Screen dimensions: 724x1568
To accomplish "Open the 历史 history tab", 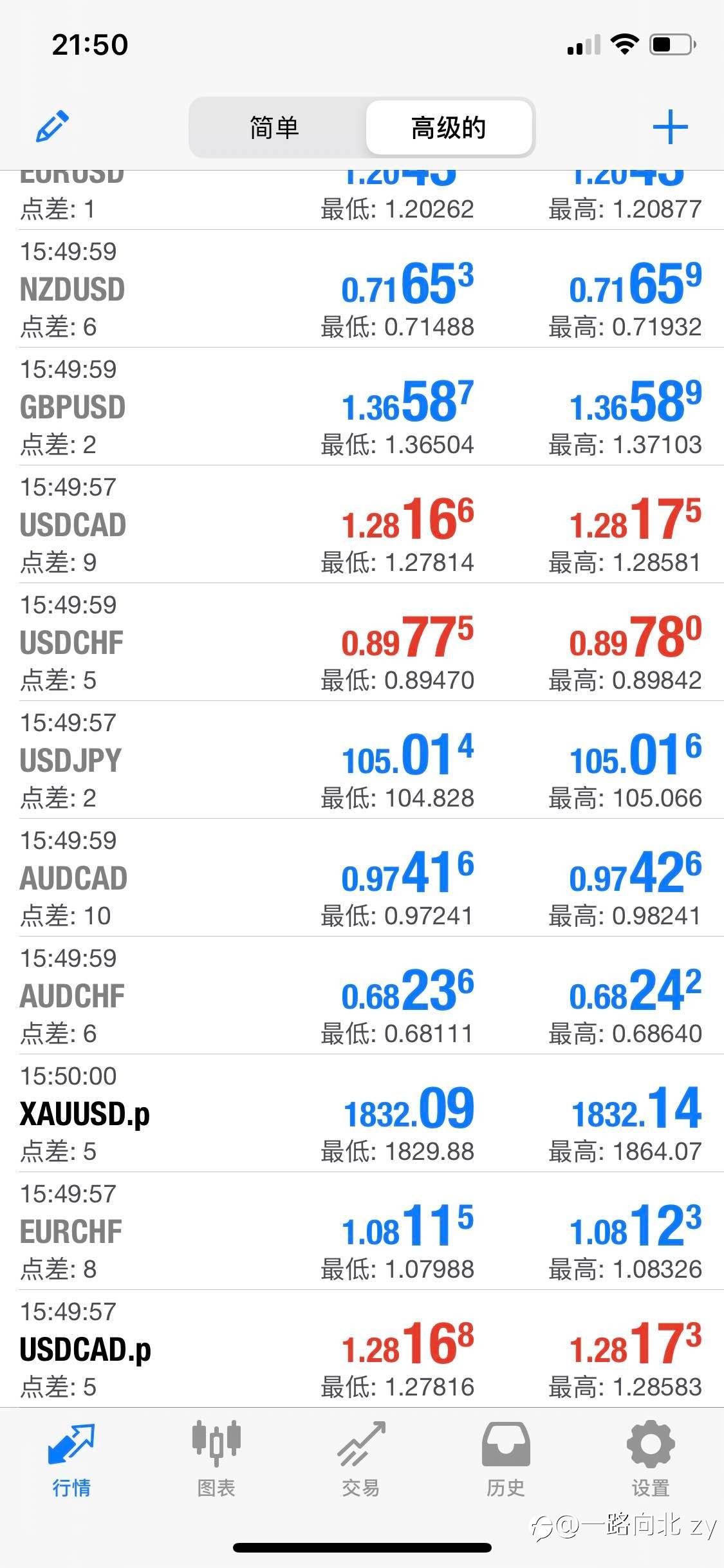I will click(506, 1459).
